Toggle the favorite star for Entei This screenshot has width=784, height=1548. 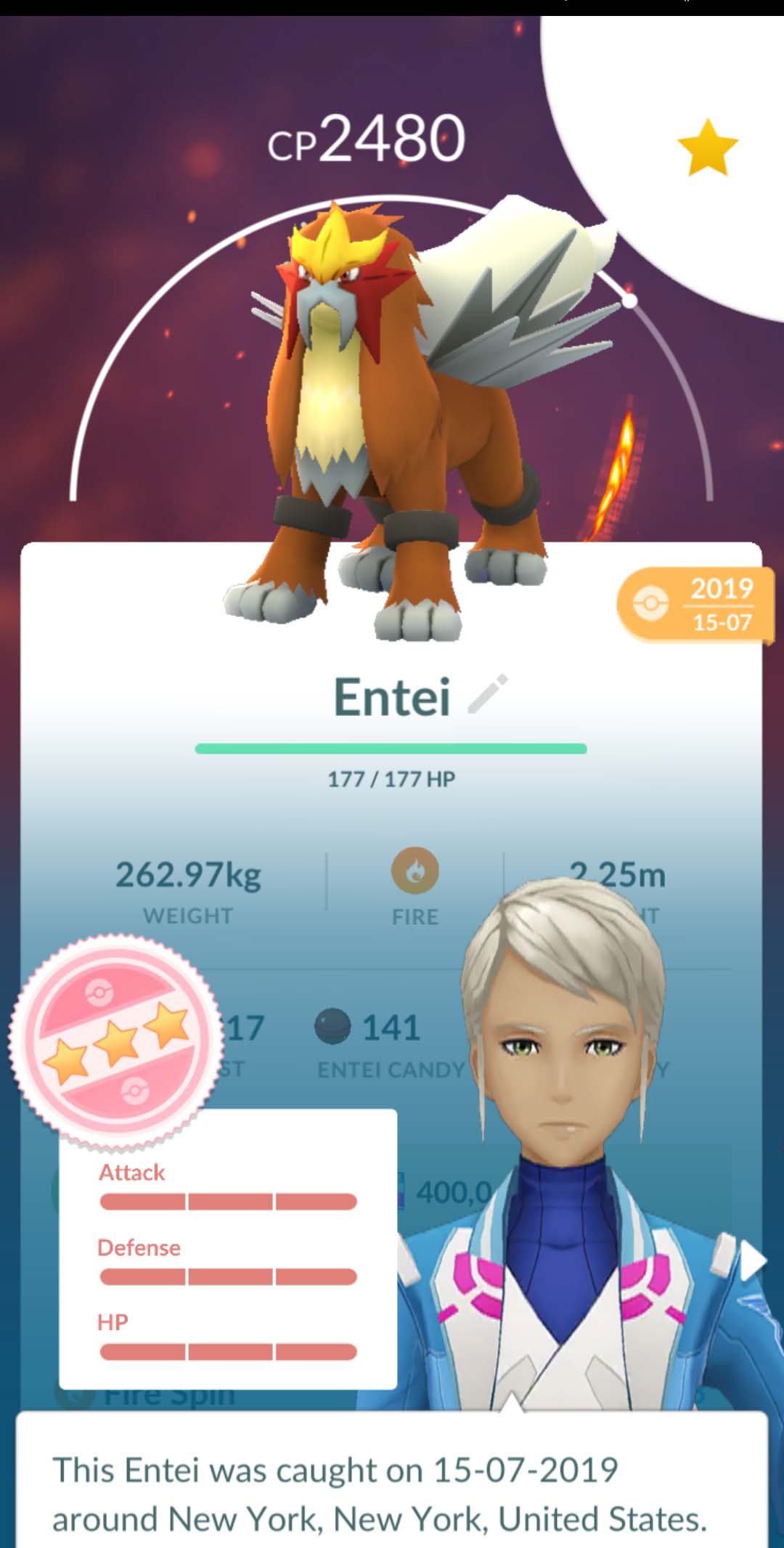click(706, 149)
